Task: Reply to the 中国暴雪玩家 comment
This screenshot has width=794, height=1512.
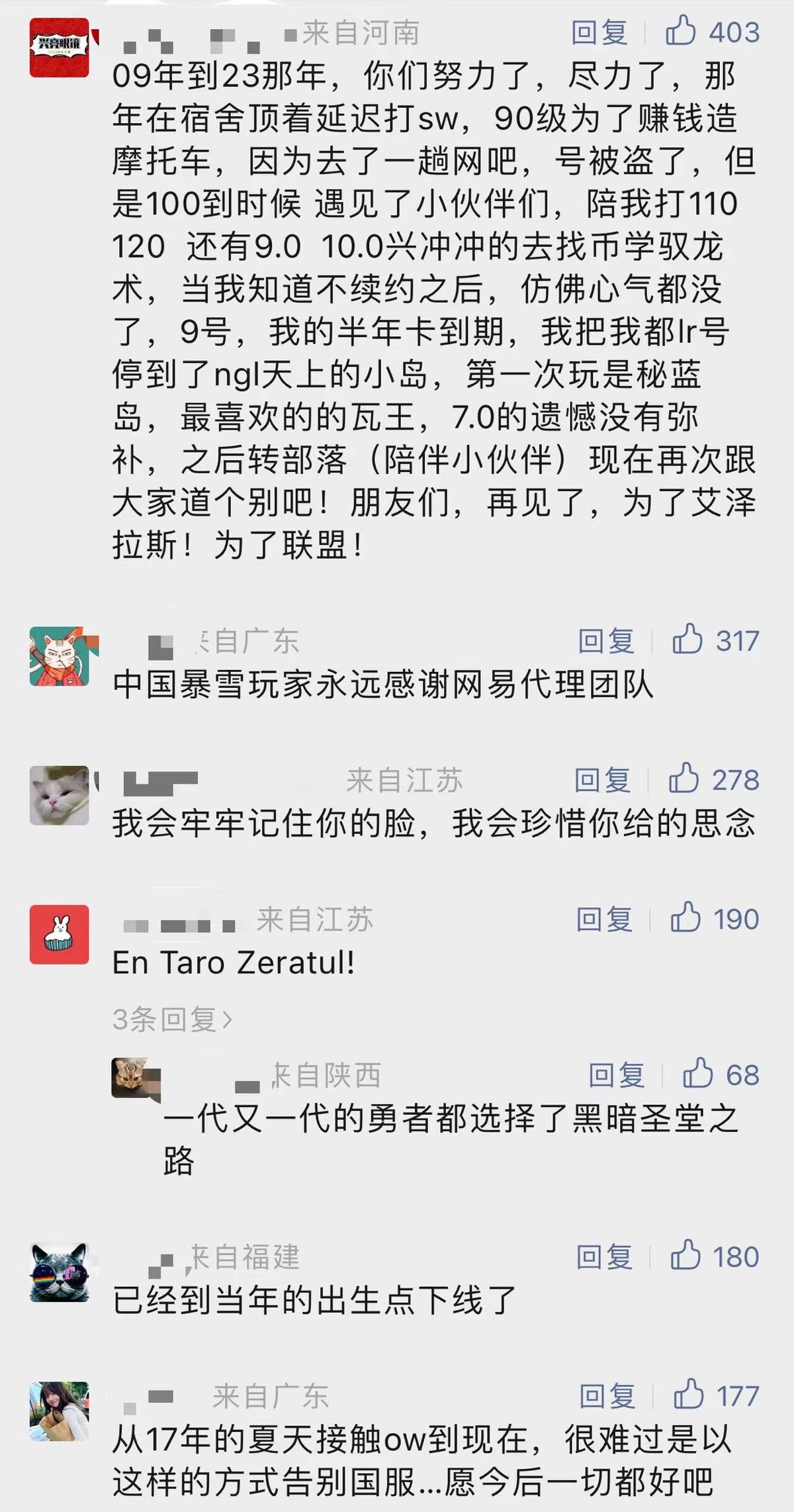Action: (x=606, y=641)
